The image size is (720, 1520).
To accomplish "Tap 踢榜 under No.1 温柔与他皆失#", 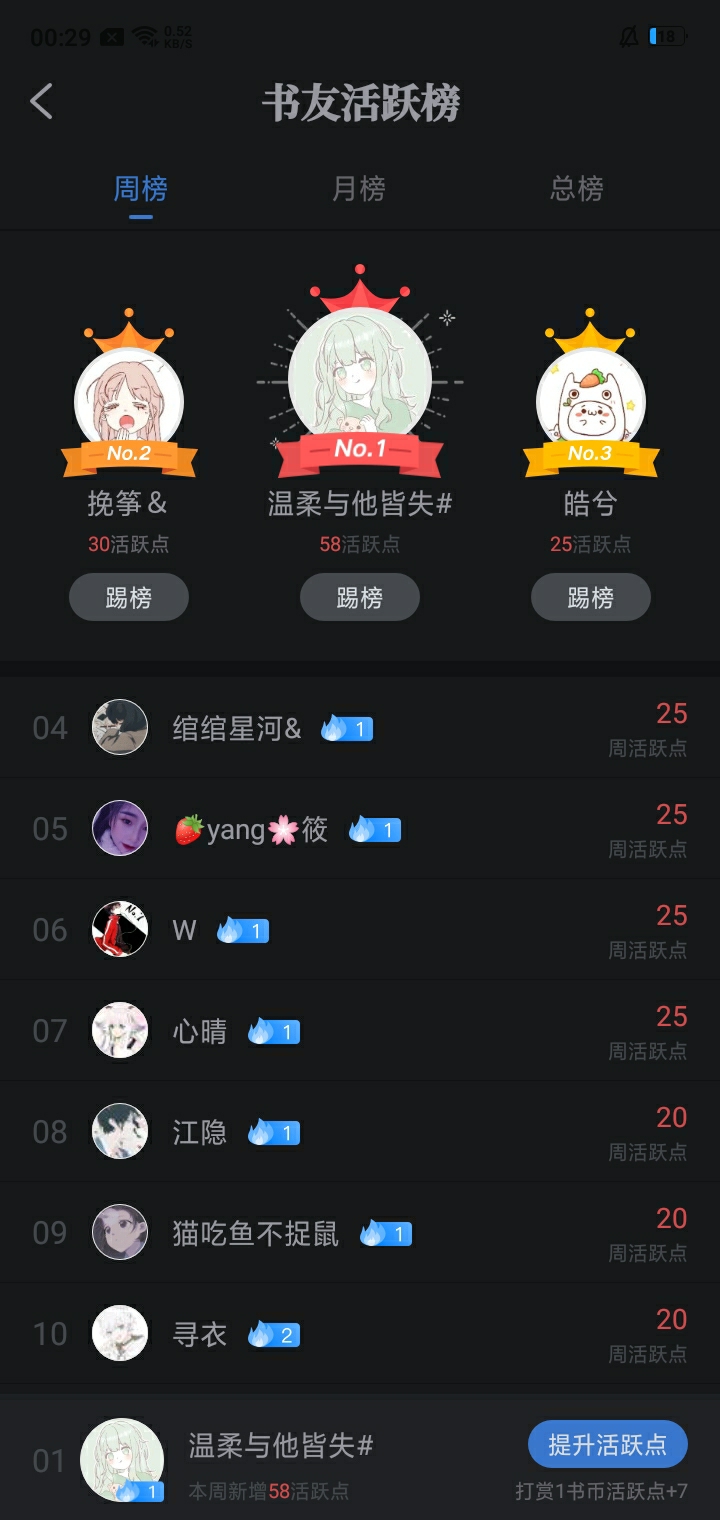I will click(360, 598).
